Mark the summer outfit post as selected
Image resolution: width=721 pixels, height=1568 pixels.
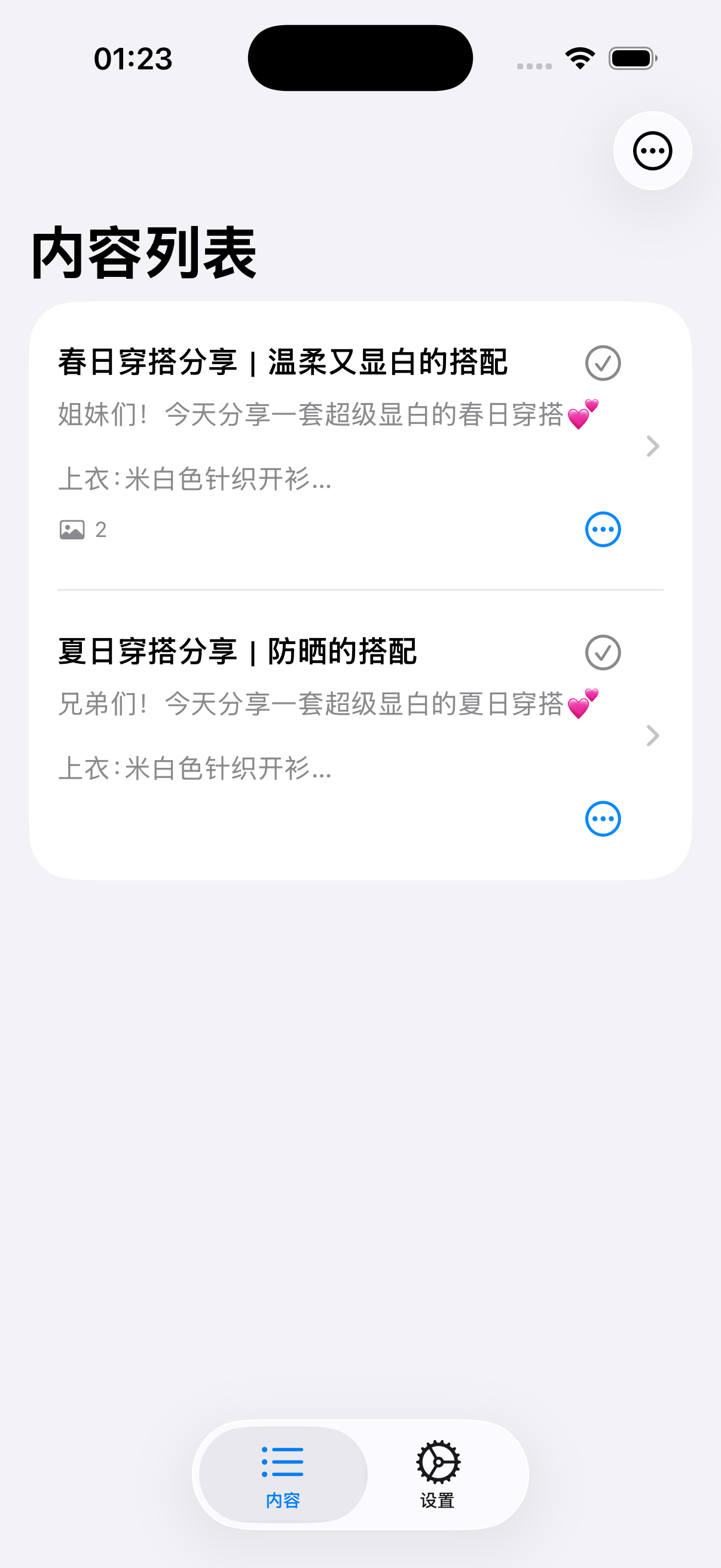603,651
